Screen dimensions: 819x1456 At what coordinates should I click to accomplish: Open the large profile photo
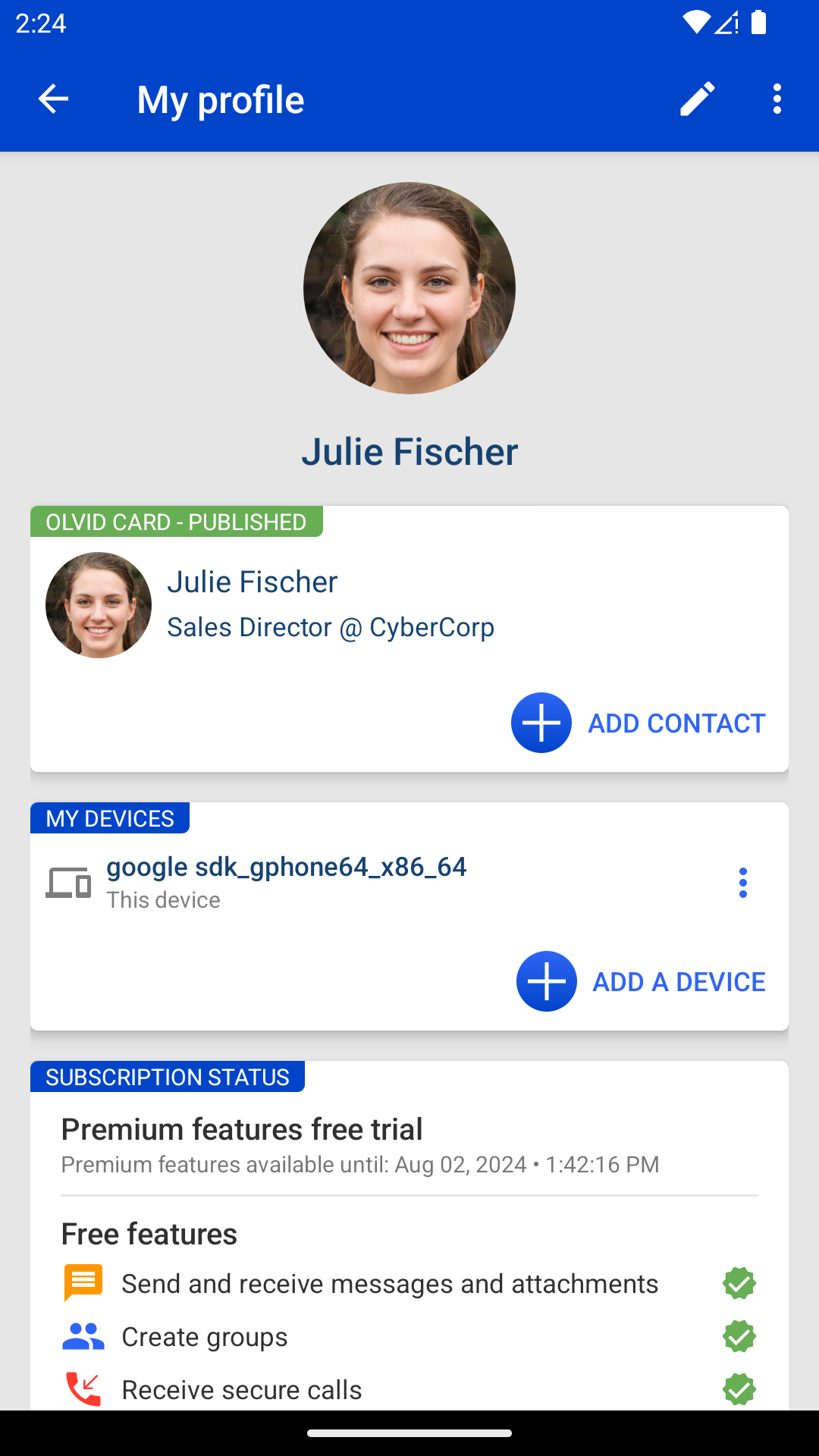click(x=409, y=288)
